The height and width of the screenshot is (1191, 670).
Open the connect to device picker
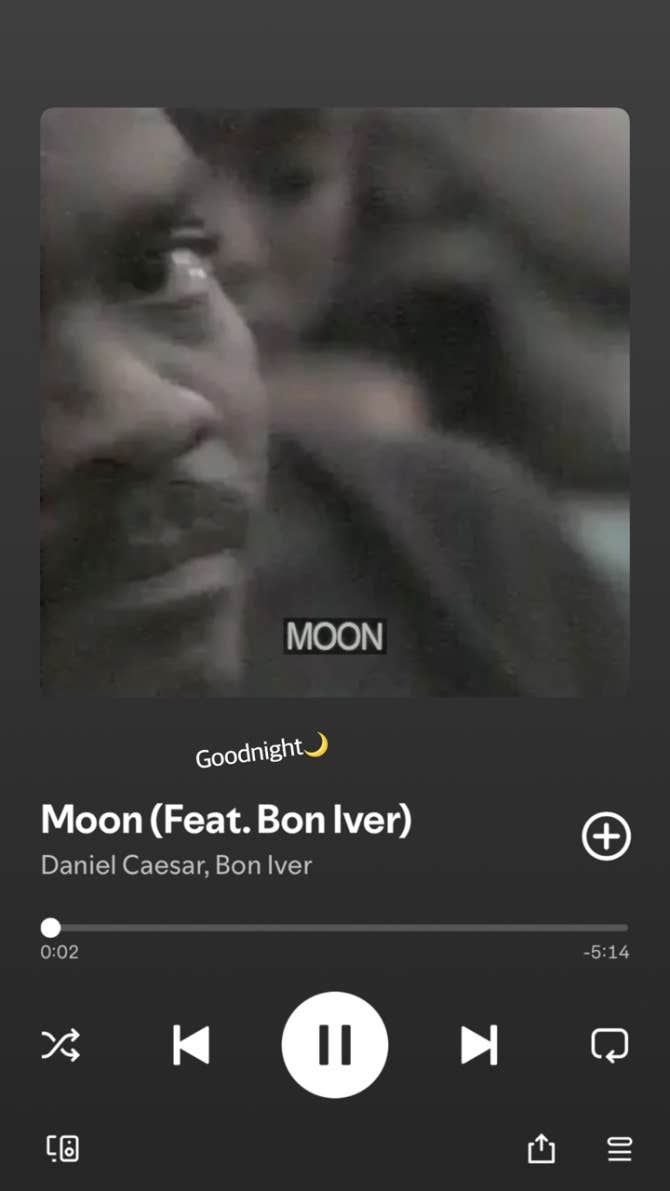(62, 1149)
